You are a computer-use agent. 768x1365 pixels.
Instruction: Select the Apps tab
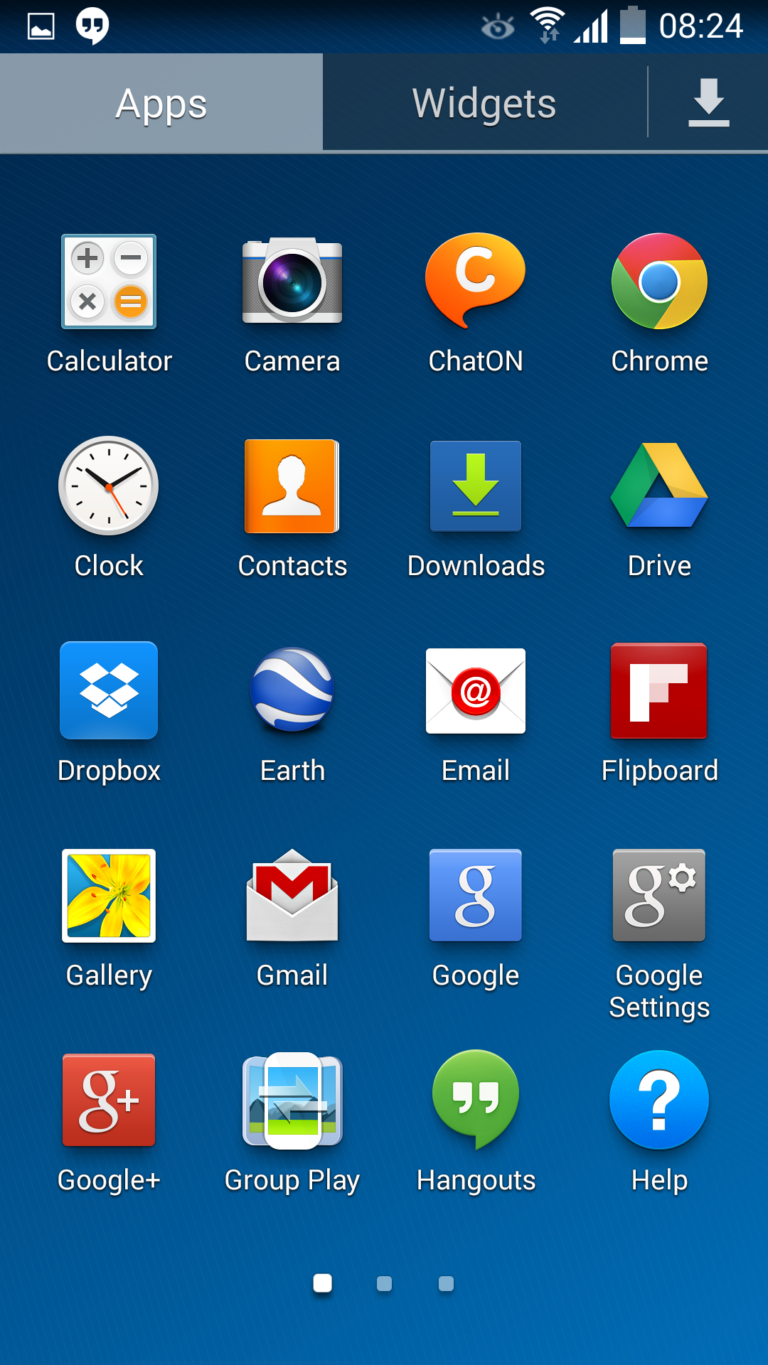(160, 102)
